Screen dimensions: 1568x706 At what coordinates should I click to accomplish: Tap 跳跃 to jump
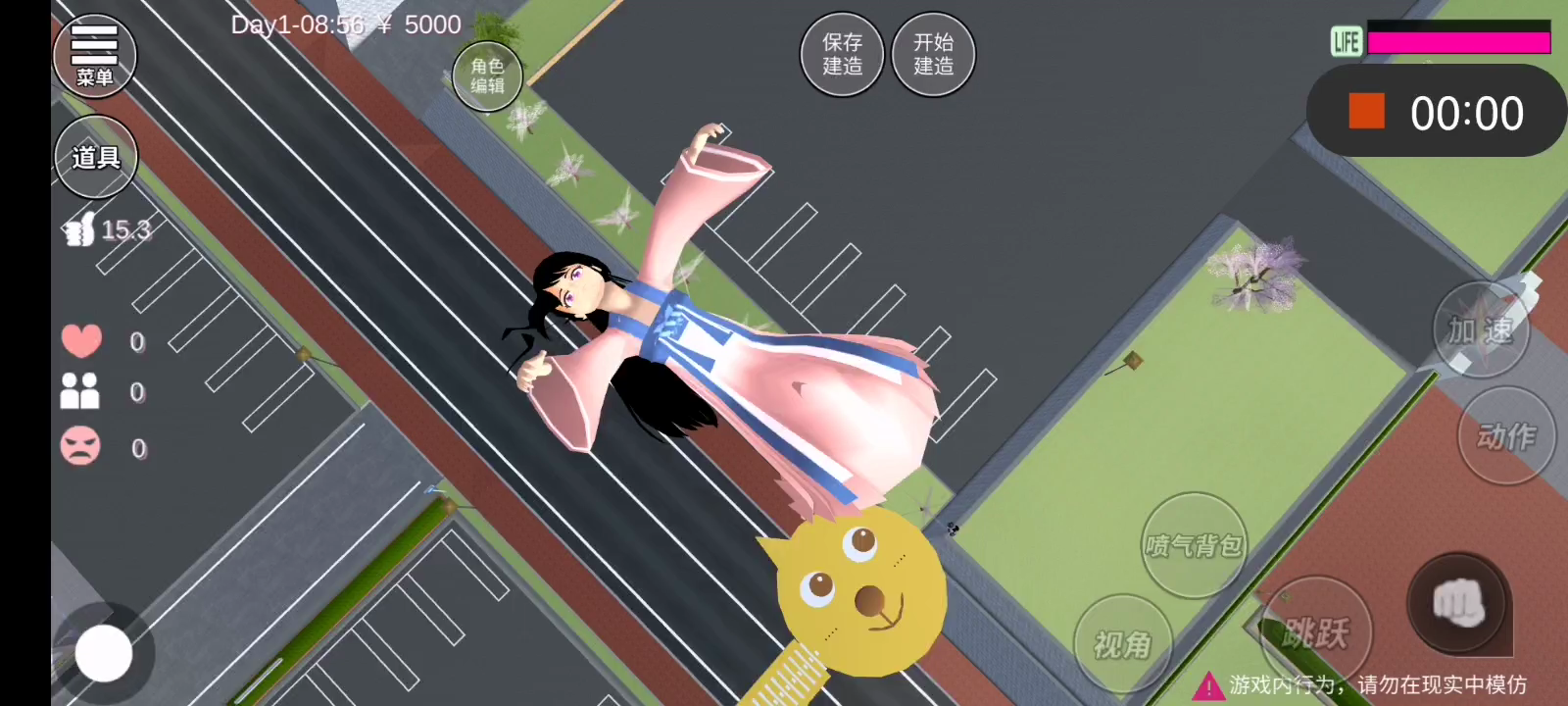pos(1315,632)
